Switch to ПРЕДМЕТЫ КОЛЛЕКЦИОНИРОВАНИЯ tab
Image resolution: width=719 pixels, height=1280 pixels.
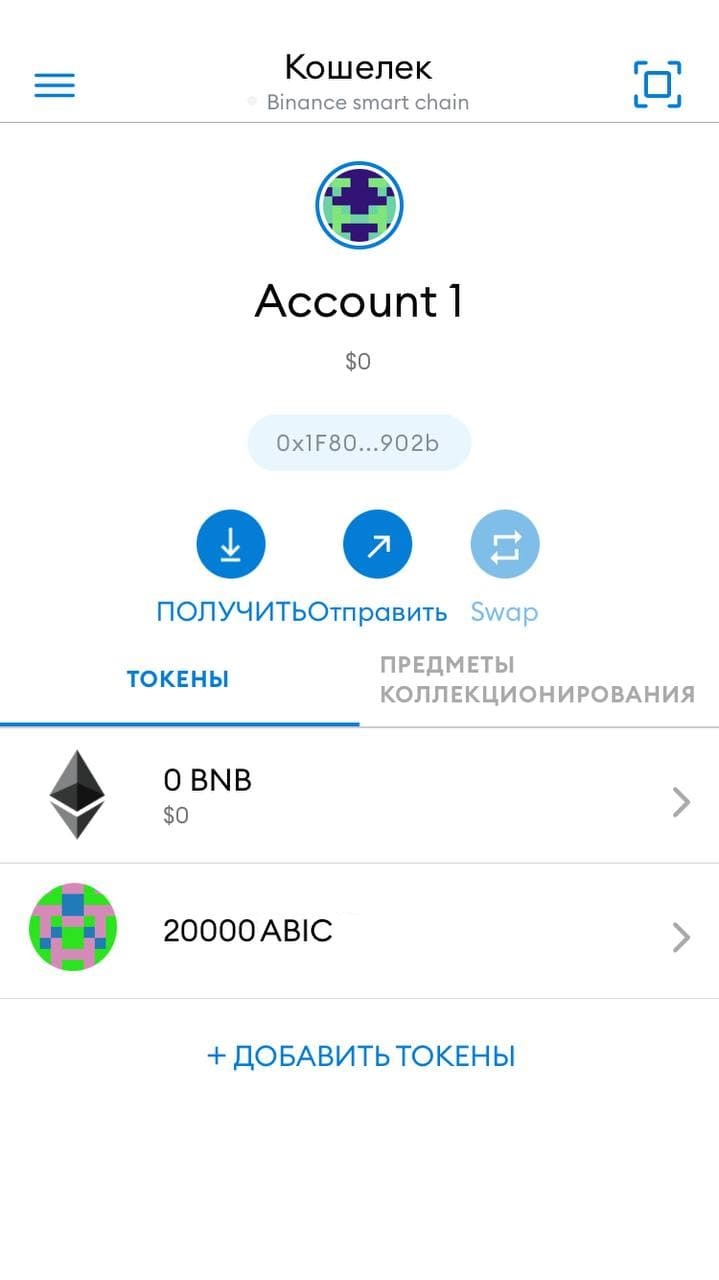537,680
